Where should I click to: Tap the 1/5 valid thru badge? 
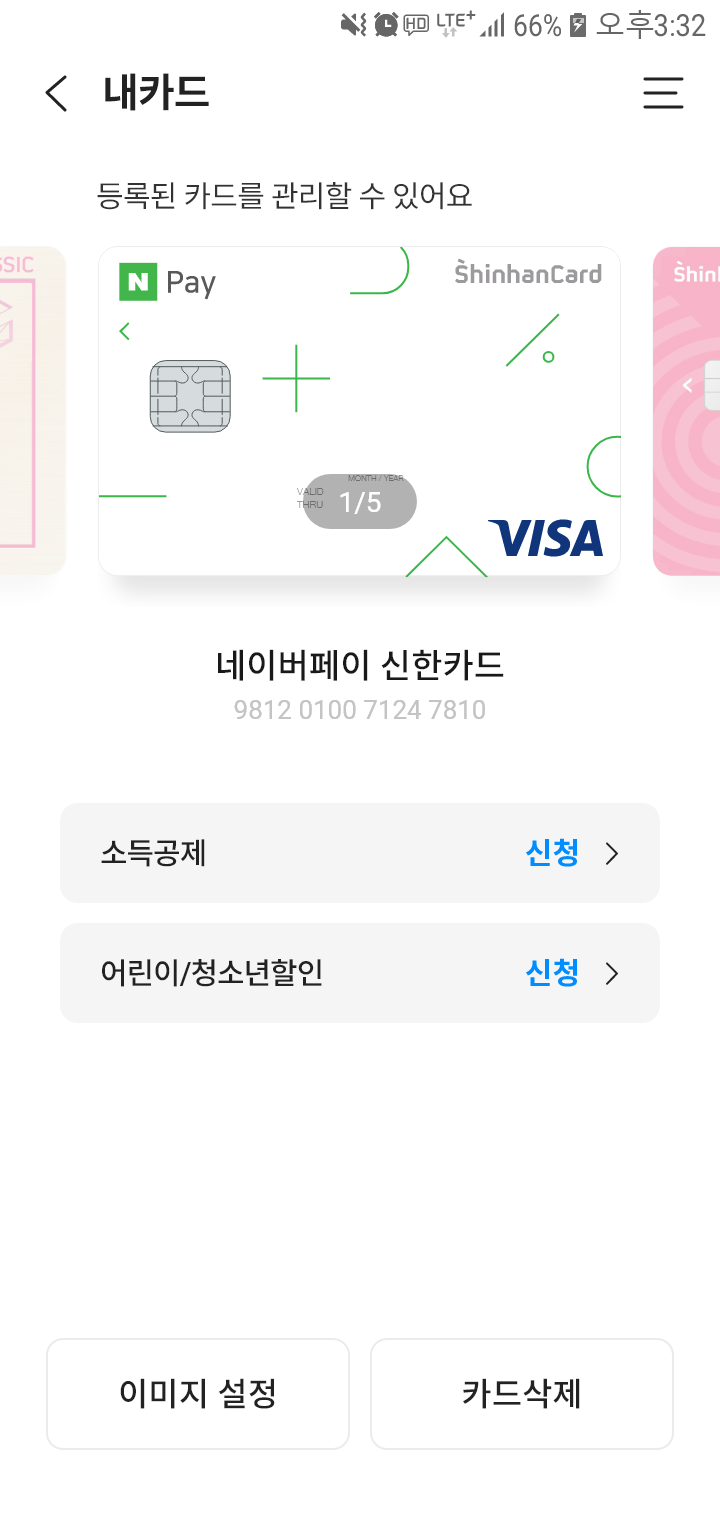coord(360,501)
